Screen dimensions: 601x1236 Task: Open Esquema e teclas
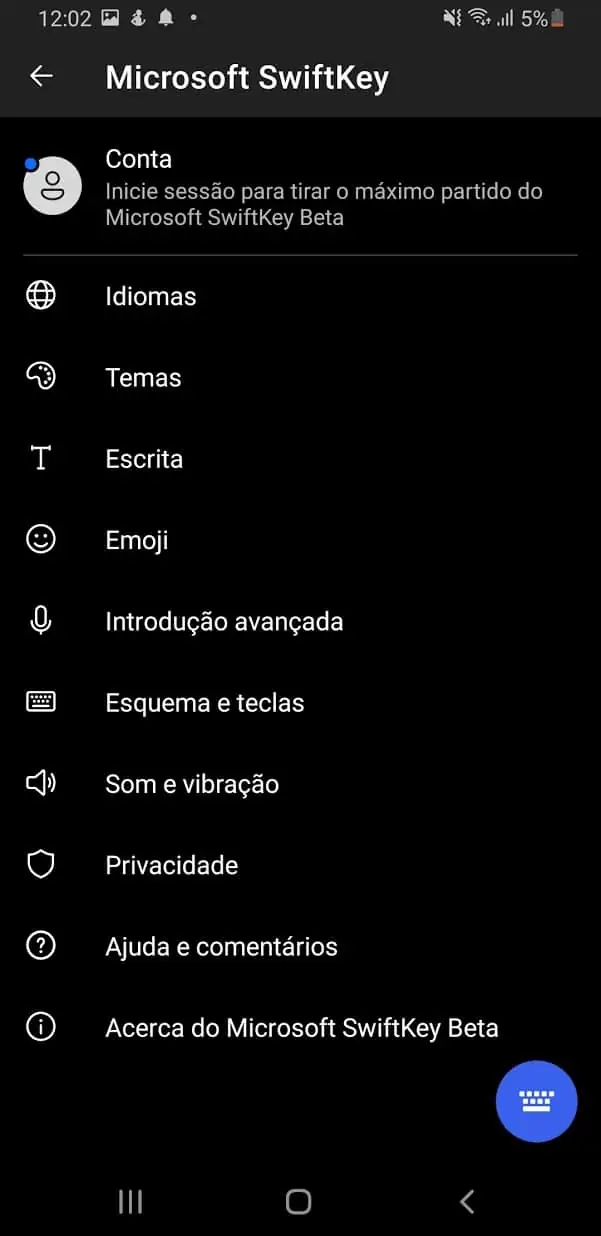[300, 702]
